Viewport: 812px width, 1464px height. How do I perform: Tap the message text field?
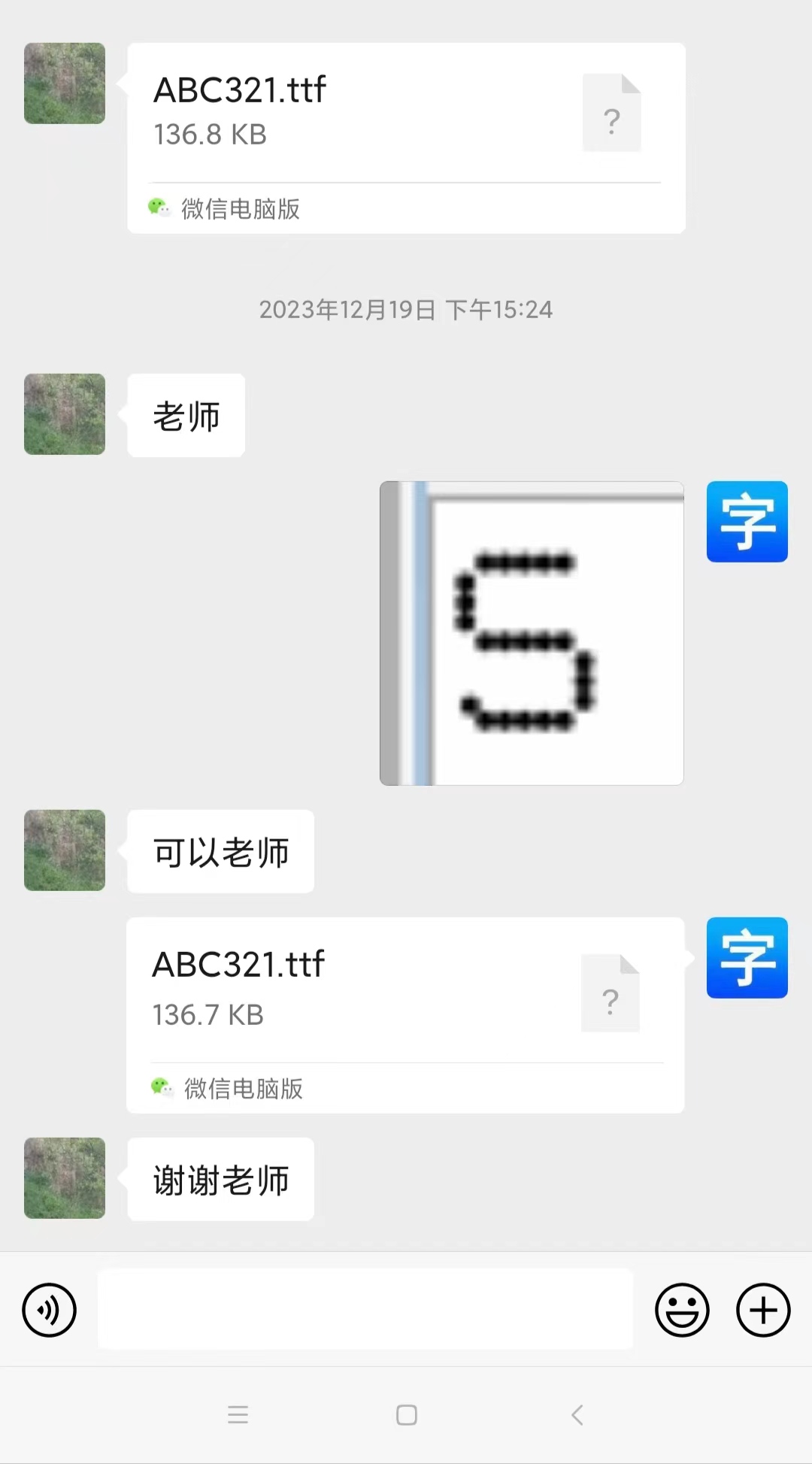tap(365, 1309)
